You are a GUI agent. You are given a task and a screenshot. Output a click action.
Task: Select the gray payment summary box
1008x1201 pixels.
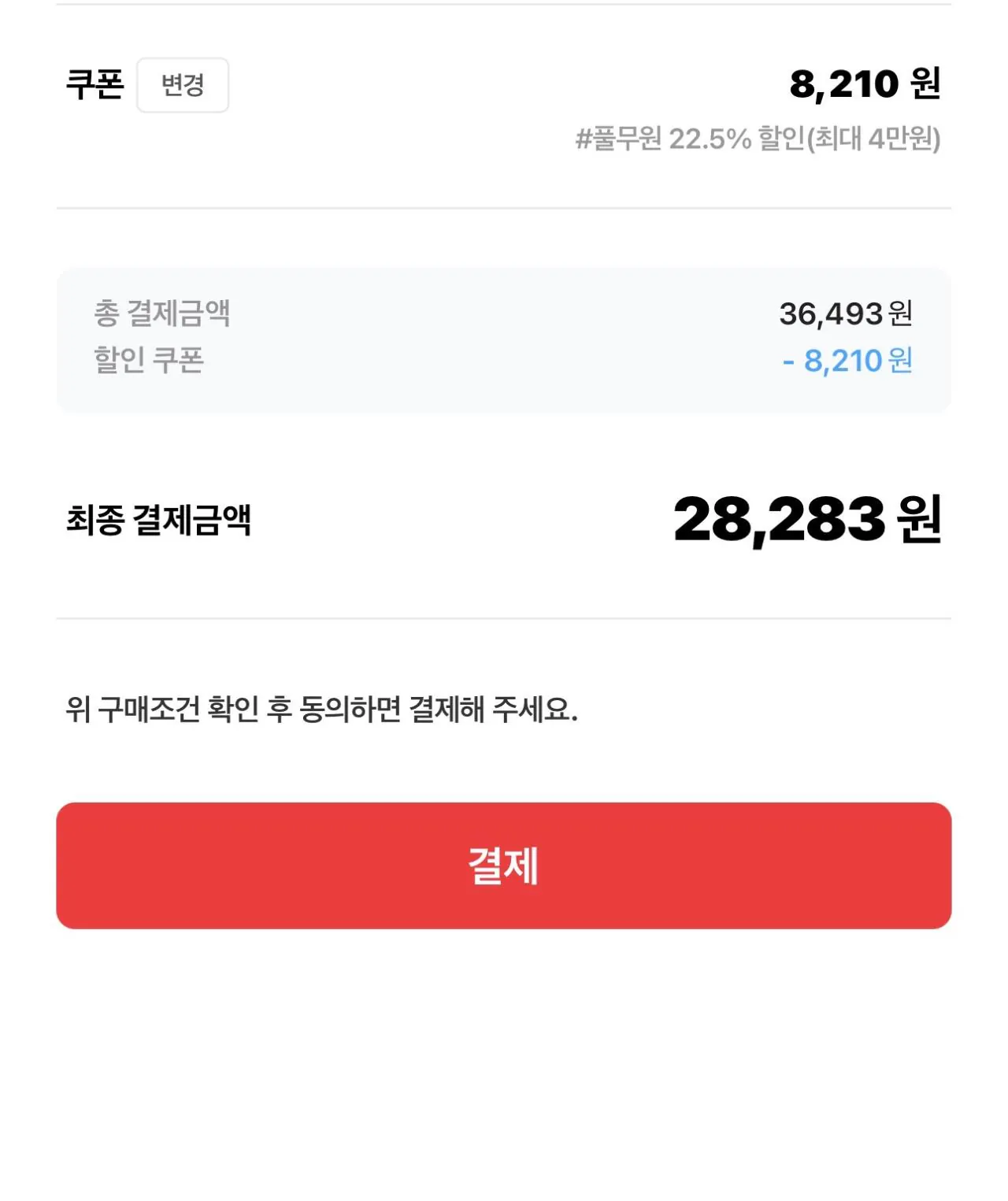coord(504,337)
